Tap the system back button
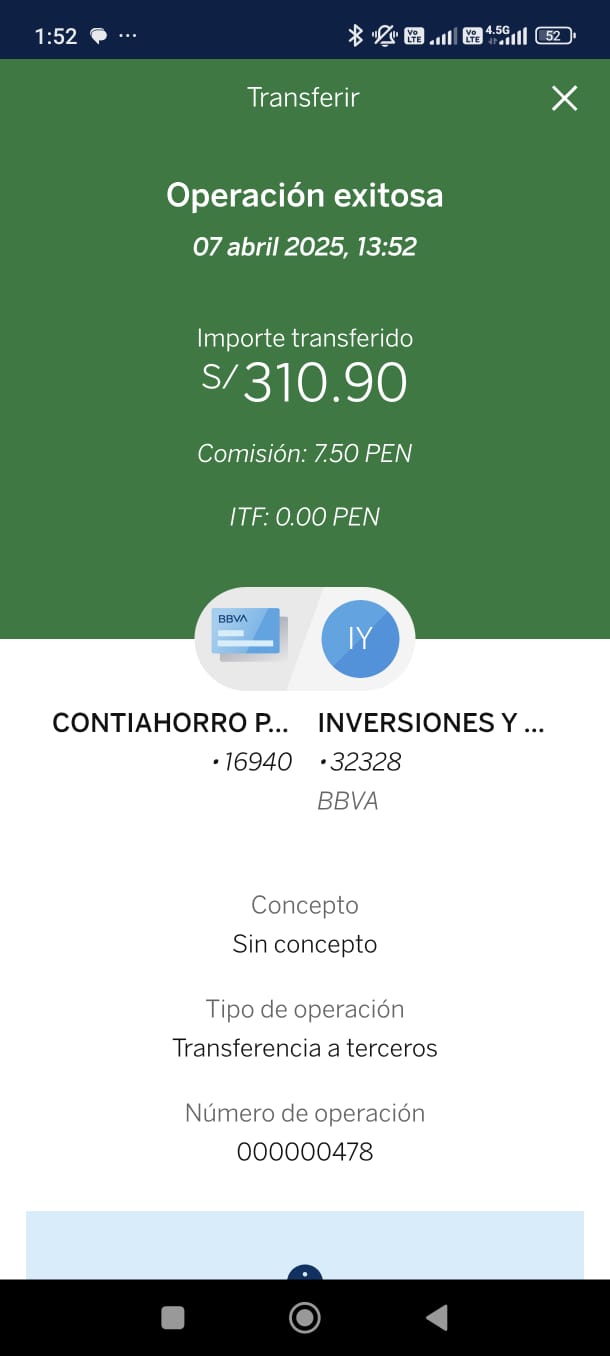 436,1318
